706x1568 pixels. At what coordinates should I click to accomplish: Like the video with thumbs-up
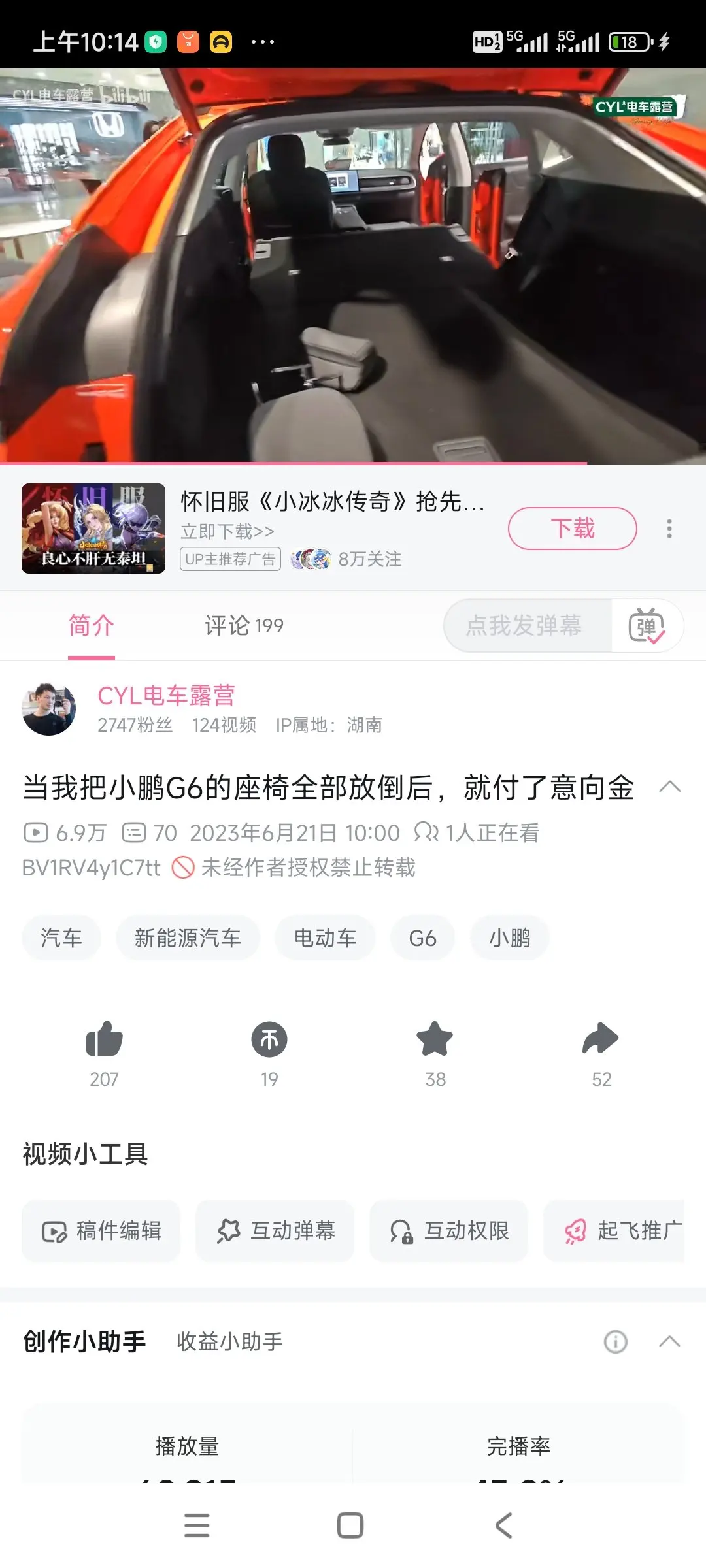(104, 1039)
